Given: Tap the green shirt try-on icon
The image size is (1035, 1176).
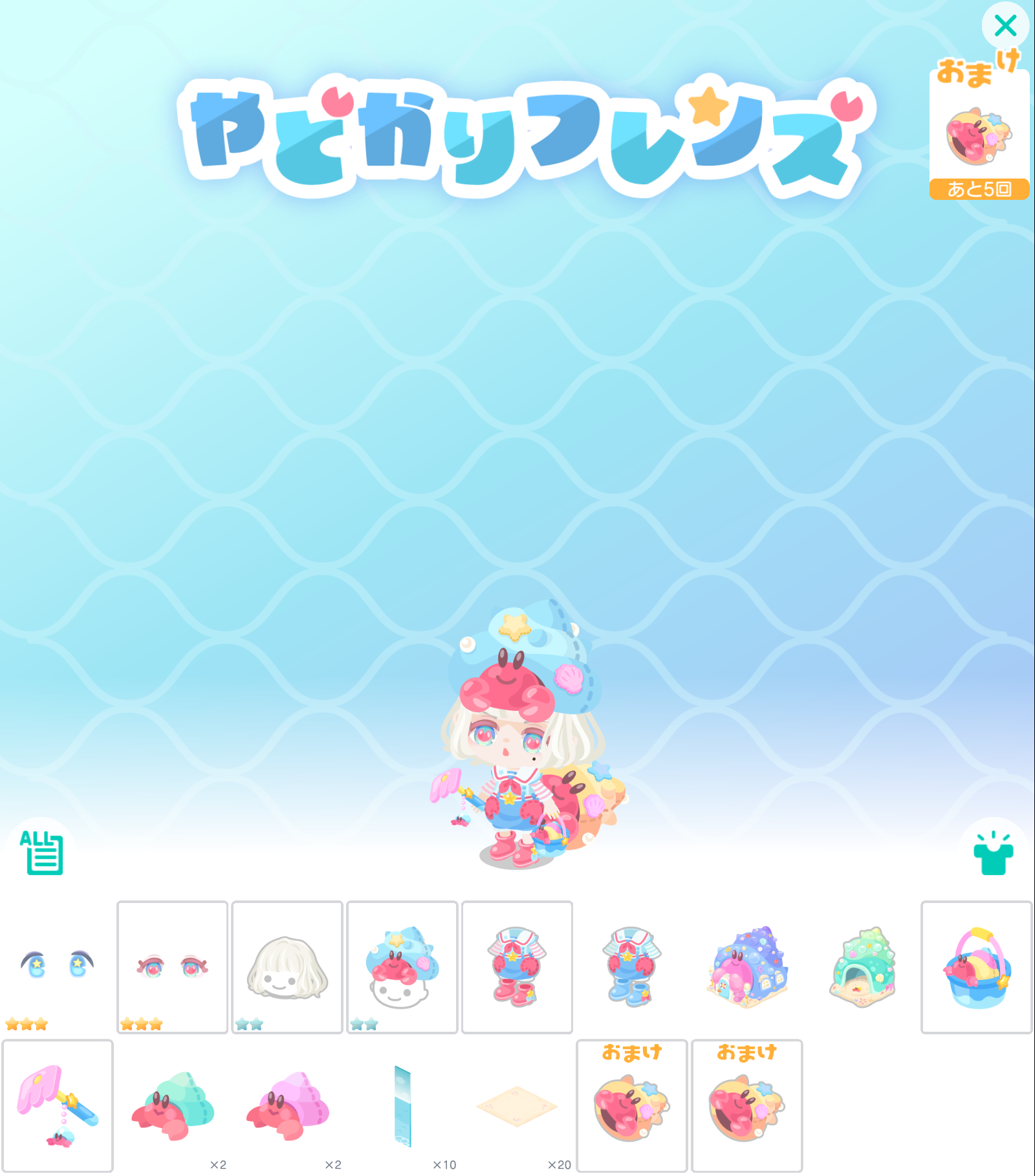Looking at the screenshot, I should click(993, 854).
